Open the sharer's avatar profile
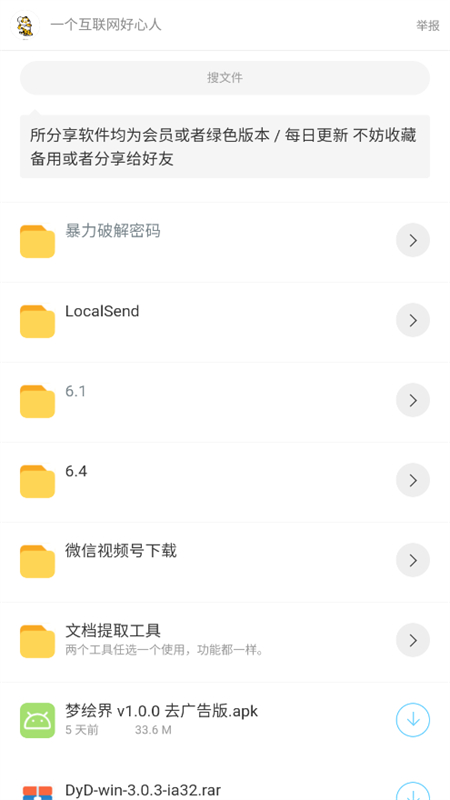 [x=24, y=25]
